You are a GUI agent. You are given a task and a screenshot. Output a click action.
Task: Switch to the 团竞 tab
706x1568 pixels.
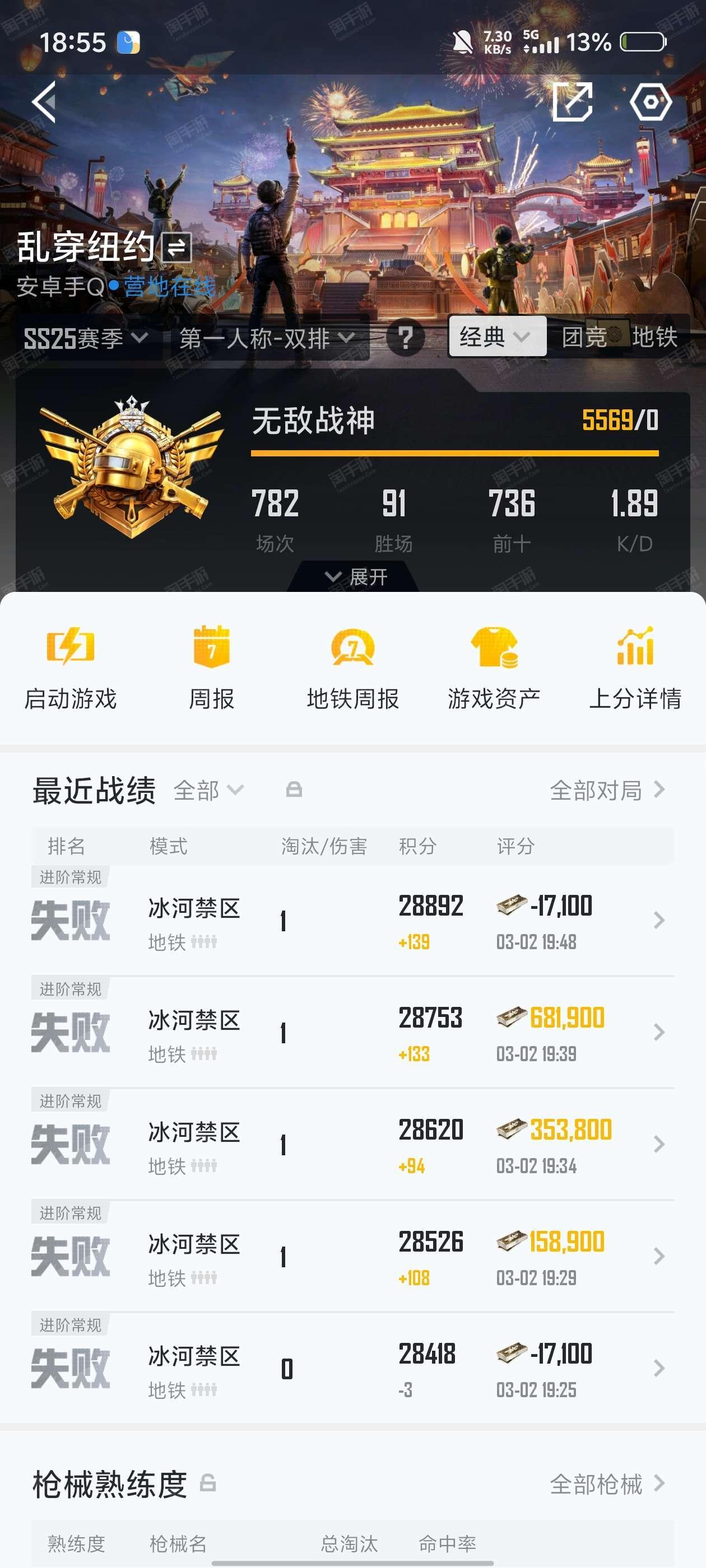583,337
